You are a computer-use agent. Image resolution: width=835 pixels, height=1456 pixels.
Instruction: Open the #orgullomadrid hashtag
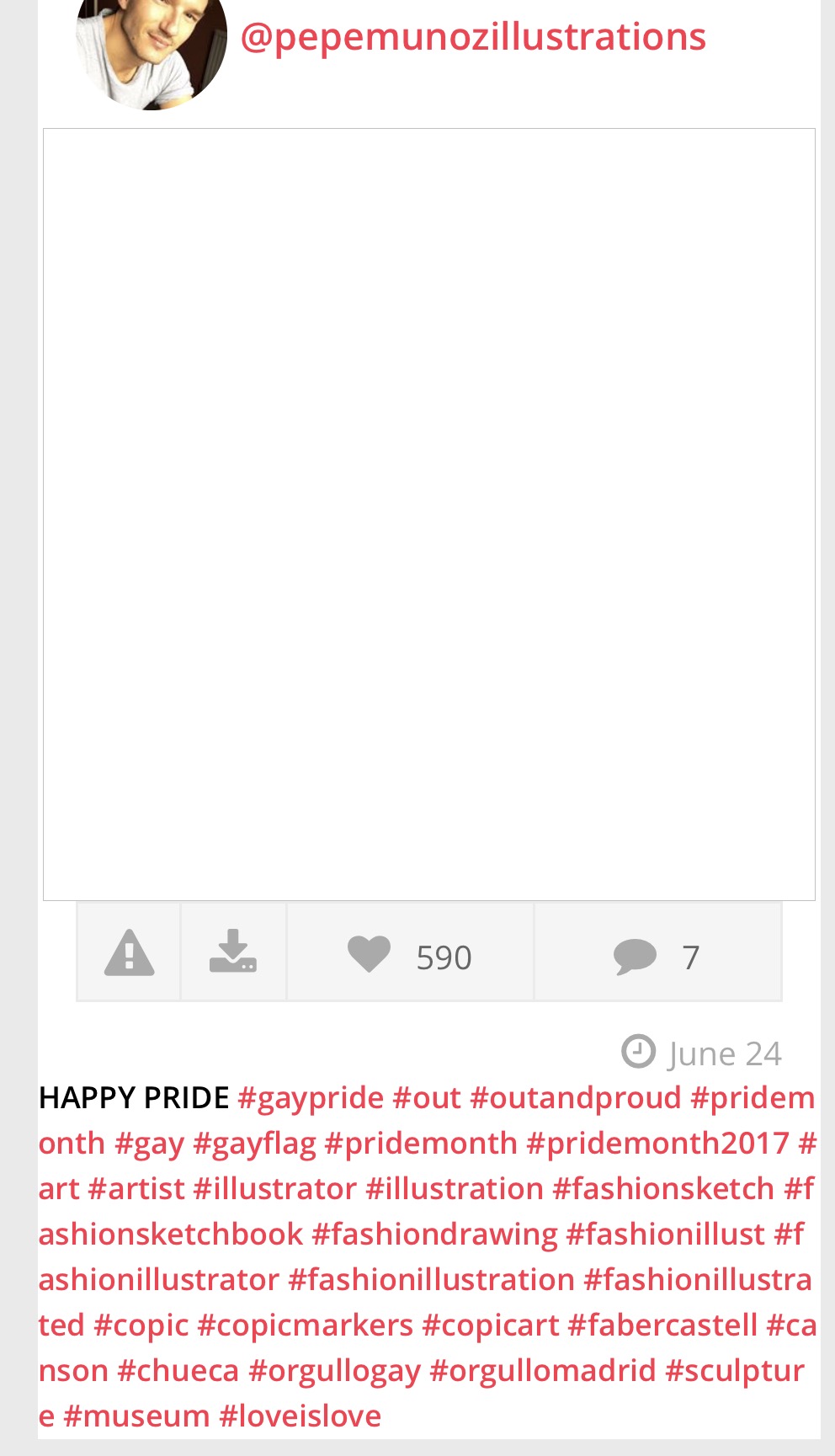coord(542,1371)
